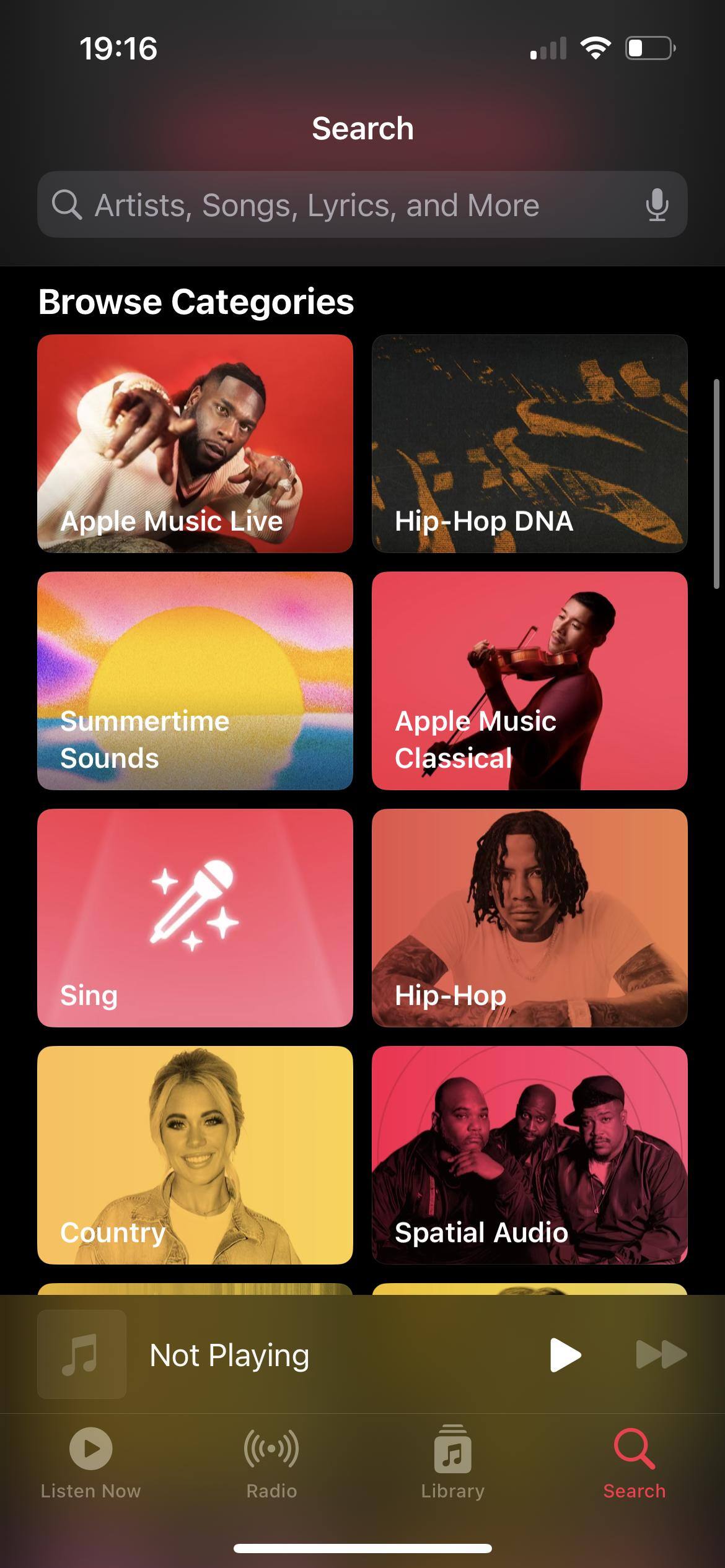This screenshot has width=725, height=1568.
Task: Switch to the Radio tab
Action: tap(271, 1463)
